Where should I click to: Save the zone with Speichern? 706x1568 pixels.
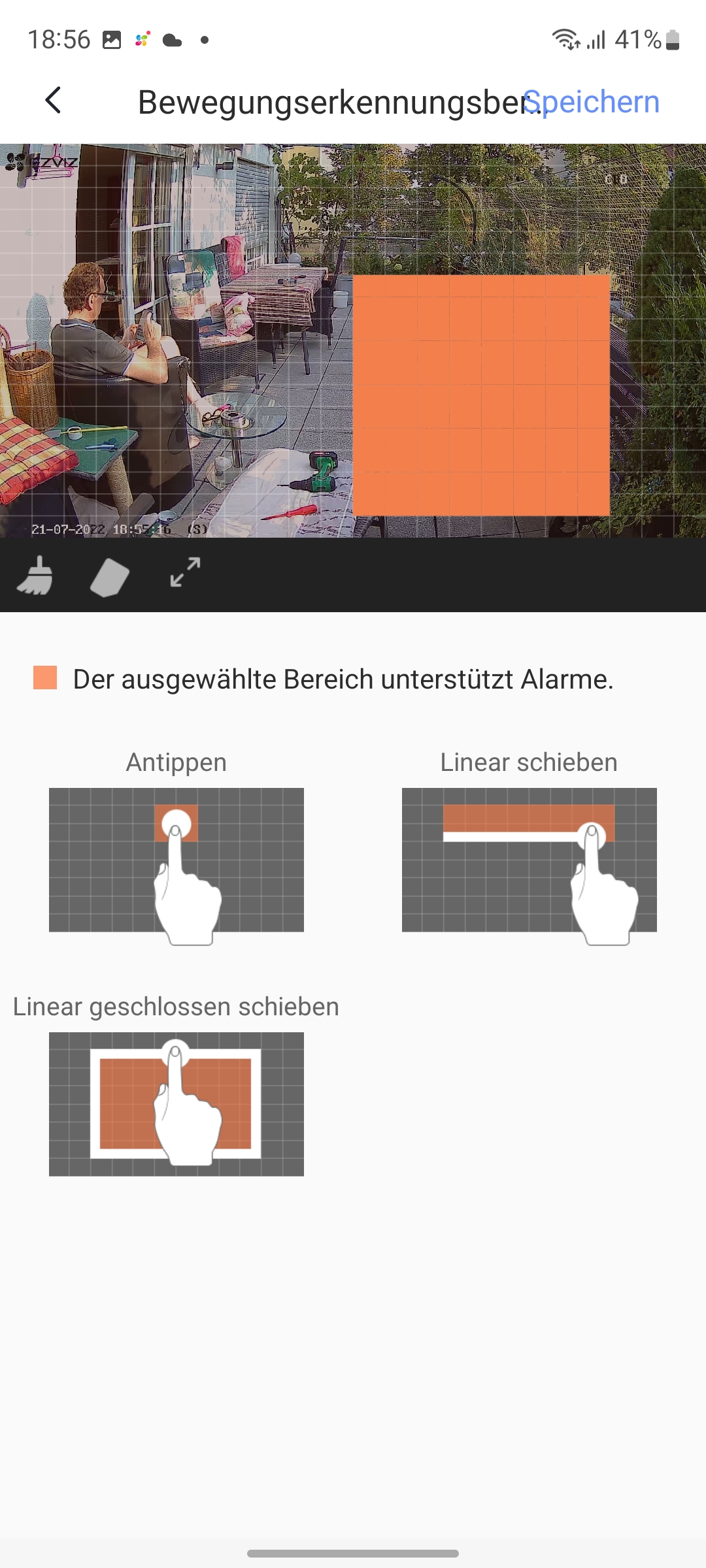coord(592,102)
